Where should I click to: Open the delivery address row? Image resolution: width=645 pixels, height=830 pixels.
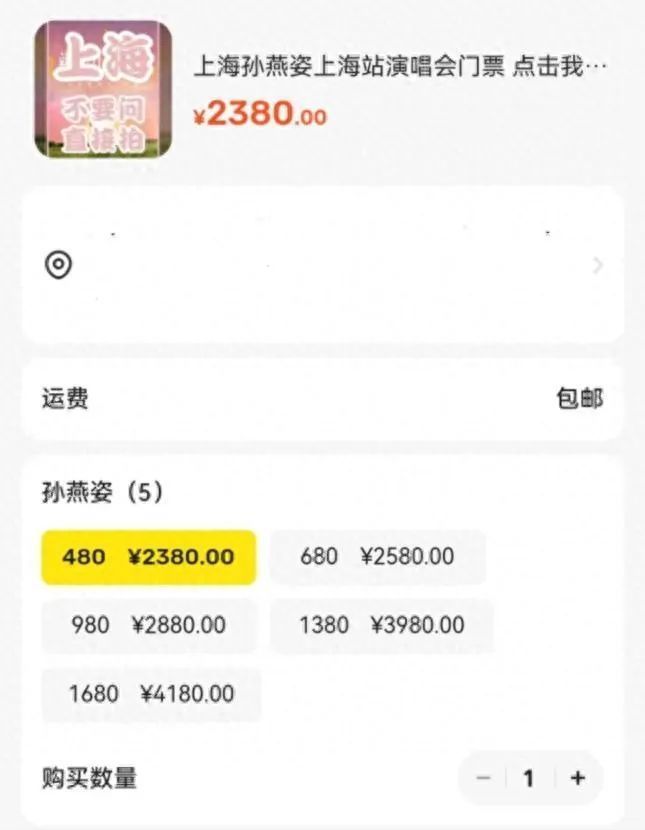coord(322,265)
